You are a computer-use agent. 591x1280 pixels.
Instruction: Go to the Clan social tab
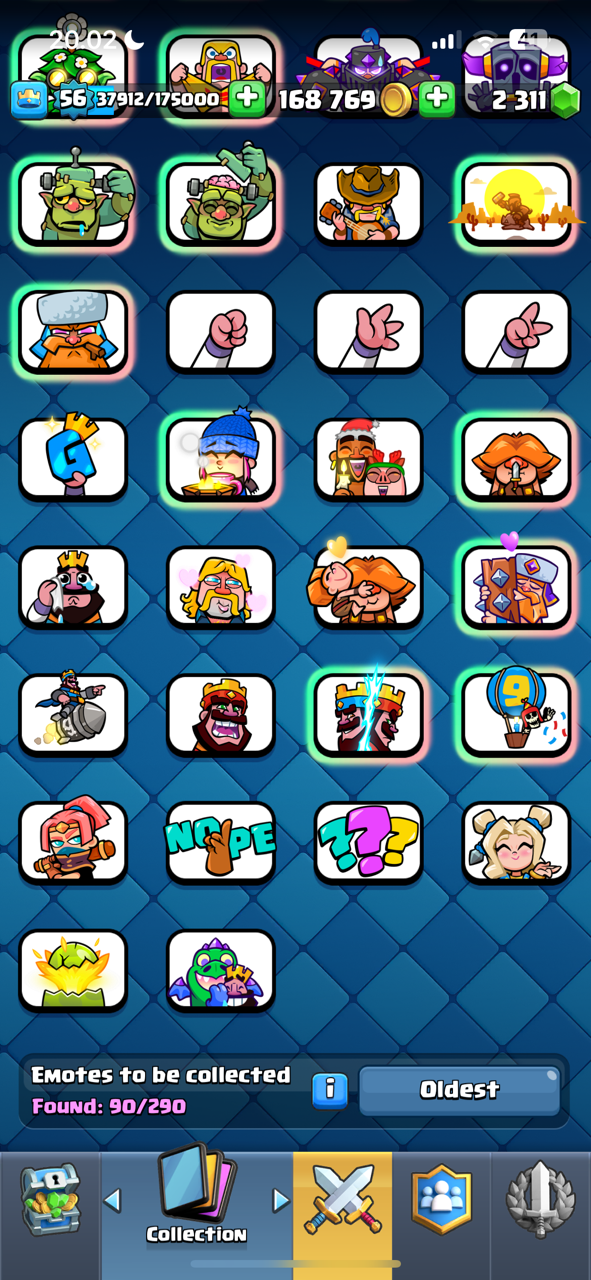441,1201
